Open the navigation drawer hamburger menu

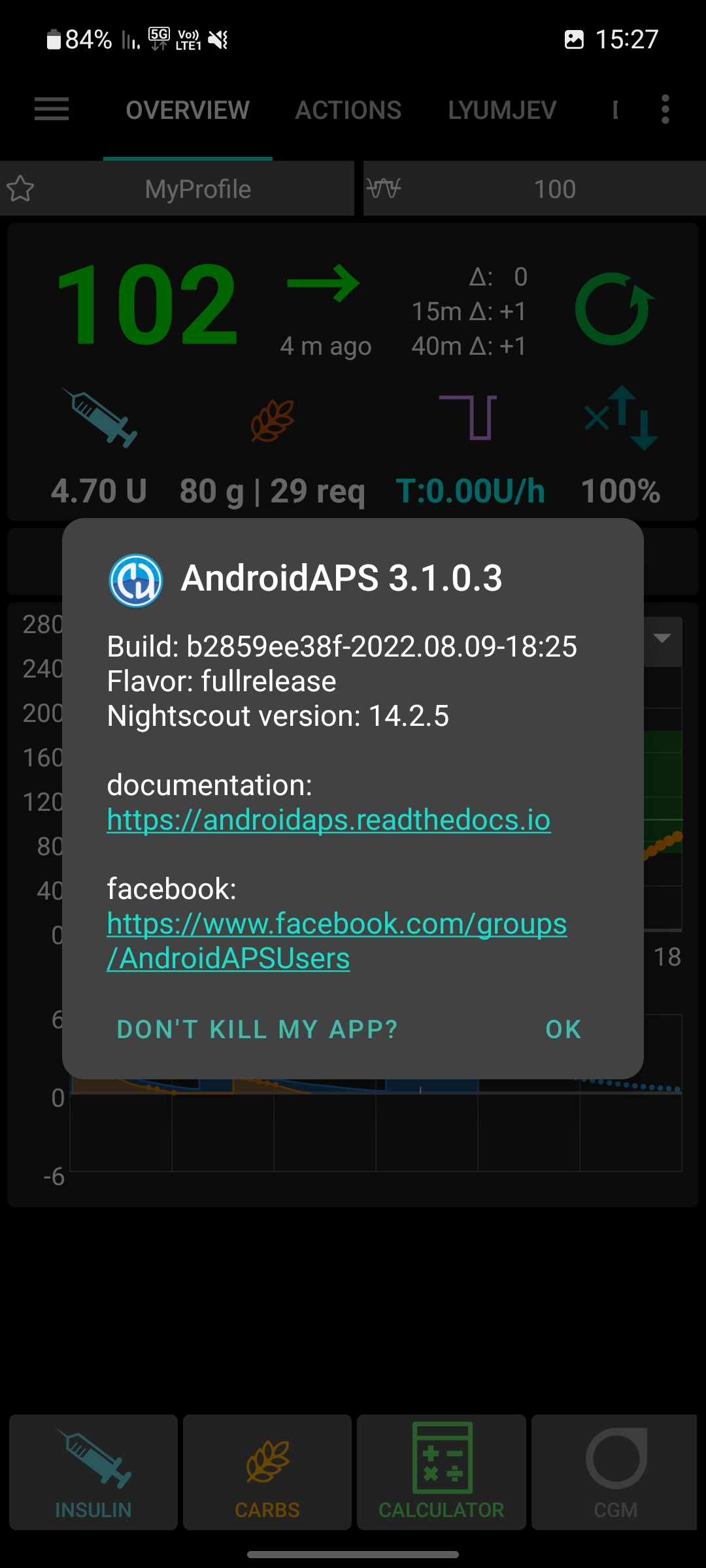tap(50, 110)
